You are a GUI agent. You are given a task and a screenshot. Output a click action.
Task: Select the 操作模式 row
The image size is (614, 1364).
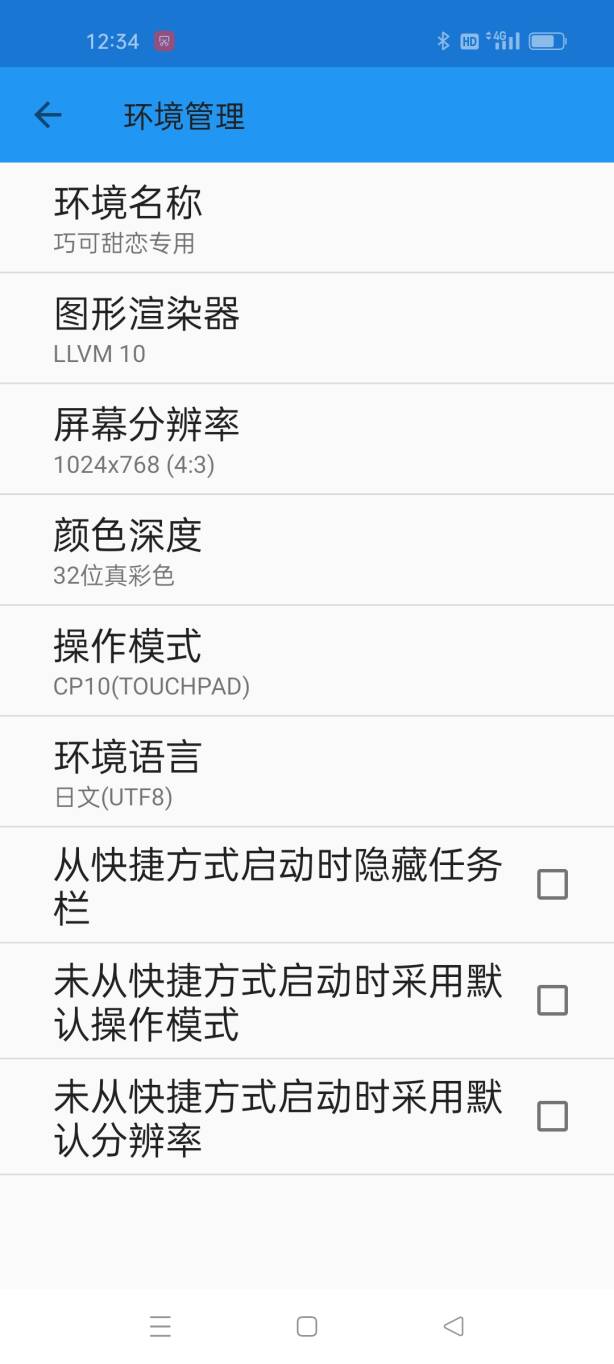point(307,661)
